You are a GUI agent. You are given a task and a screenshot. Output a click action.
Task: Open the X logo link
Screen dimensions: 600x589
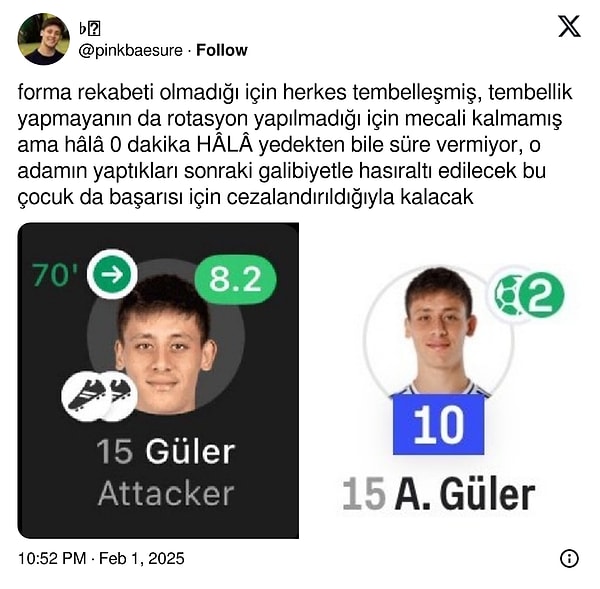[569, 27]
